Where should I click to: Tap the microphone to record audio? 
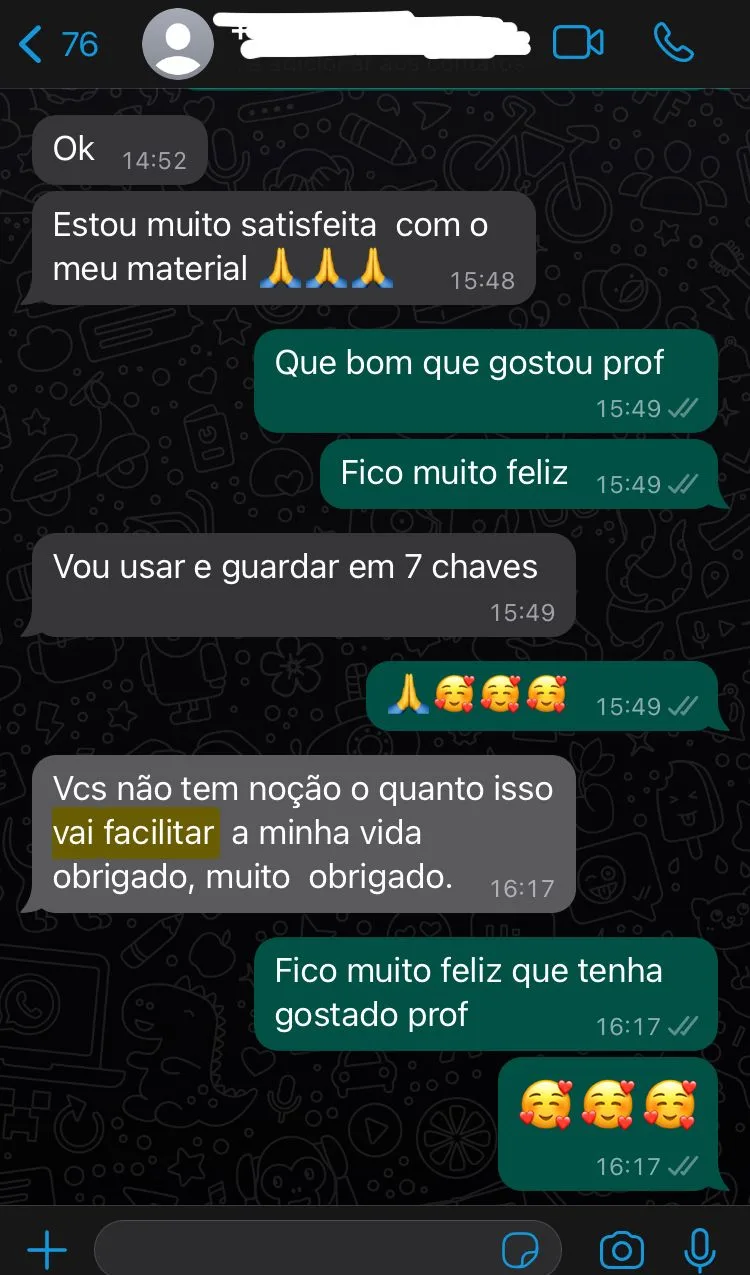point(700,1250)
